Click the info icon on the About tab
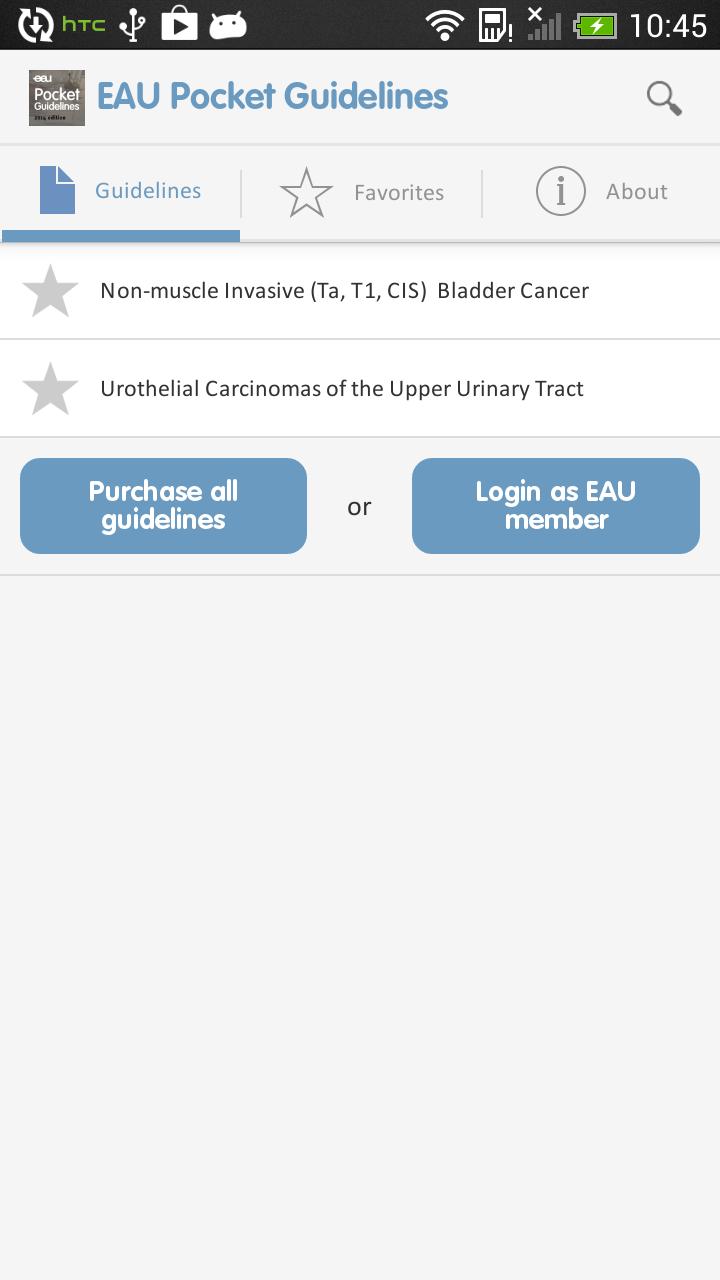The width and height of the screenshot is (720, 1280). click(560, 190)
